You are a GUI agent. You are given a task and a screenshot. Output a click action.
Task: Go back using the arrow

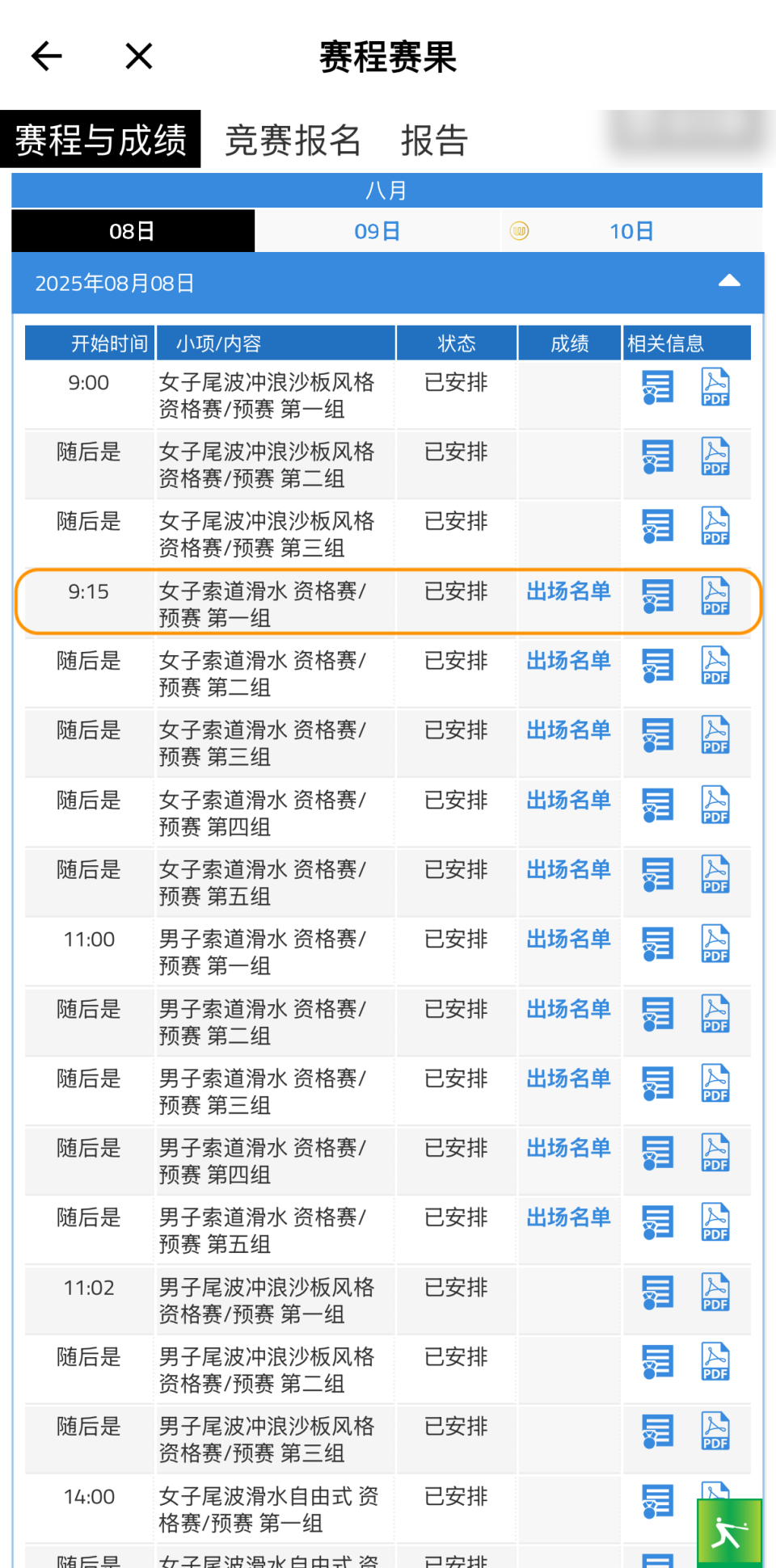[47, 57]
